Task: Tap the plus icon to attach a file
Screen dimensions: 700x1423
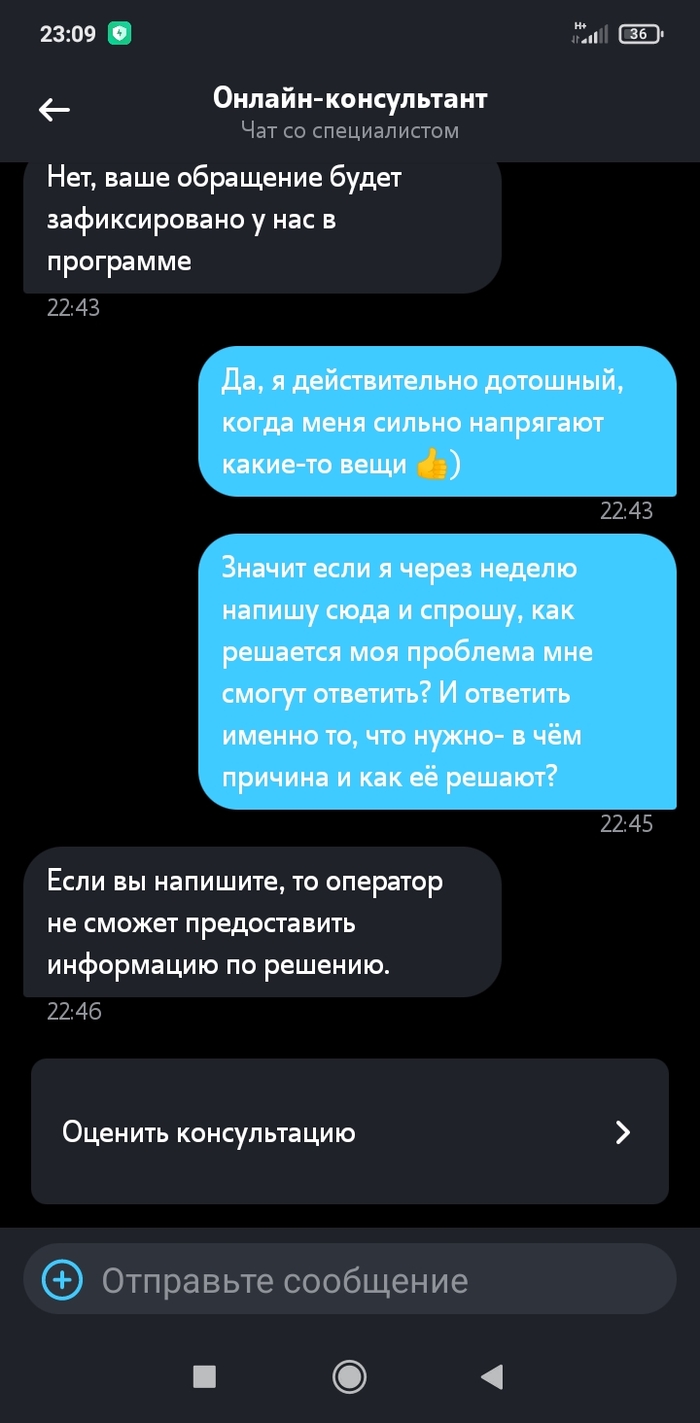Action: (x=62, y=1280)
